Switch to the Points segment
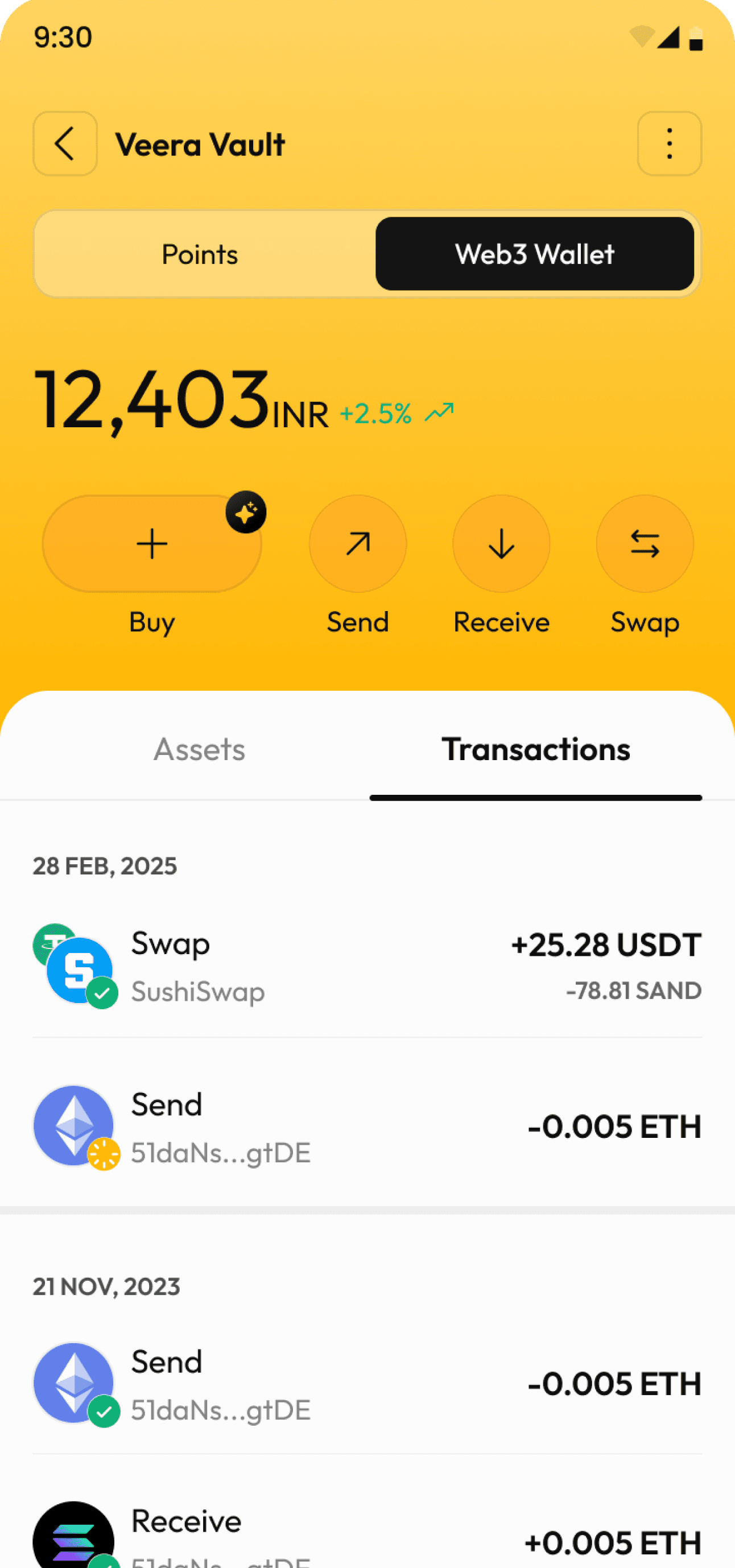The image size is (735, 1568). 200,254
